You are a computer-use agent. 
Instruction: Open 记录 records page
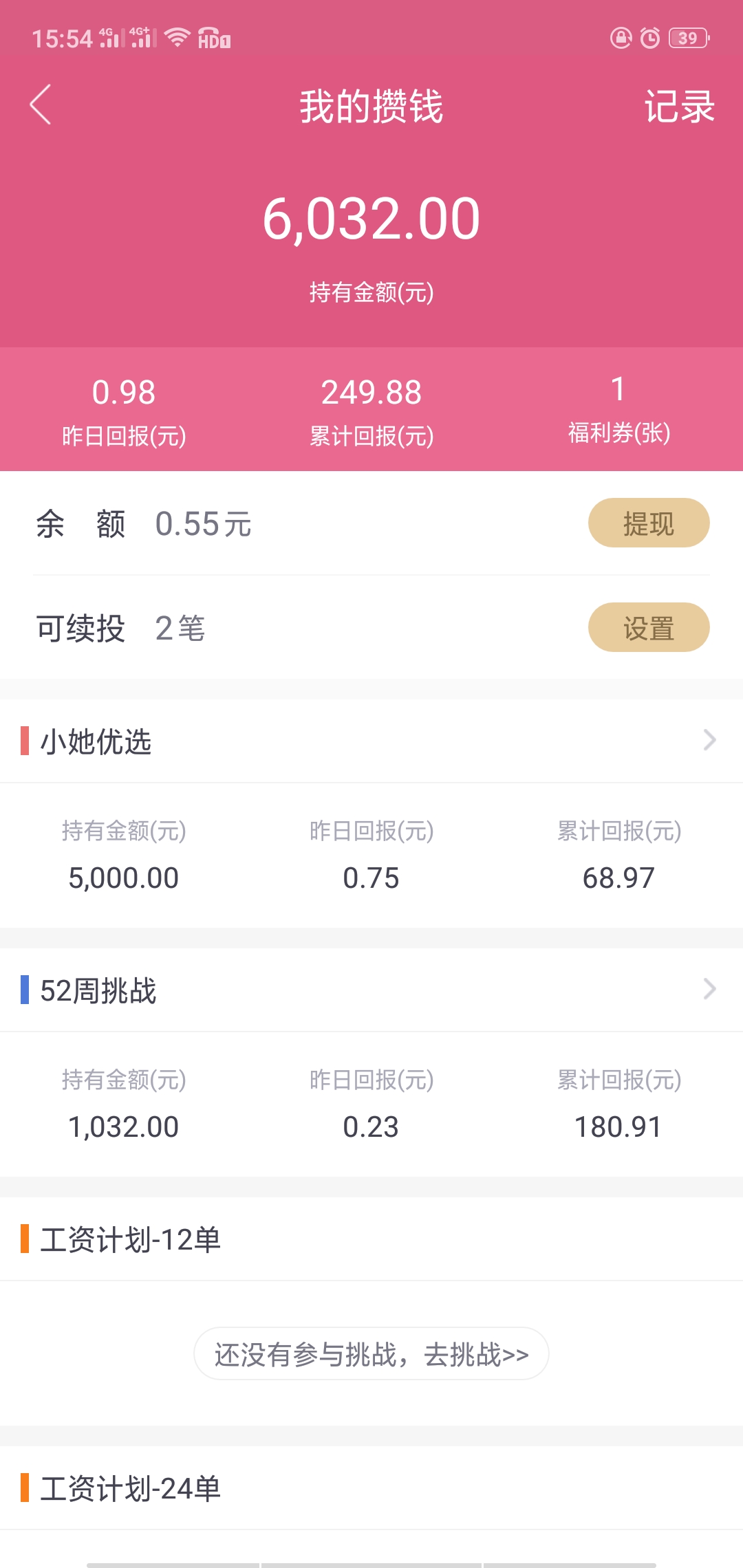click(x=679, y=107)
